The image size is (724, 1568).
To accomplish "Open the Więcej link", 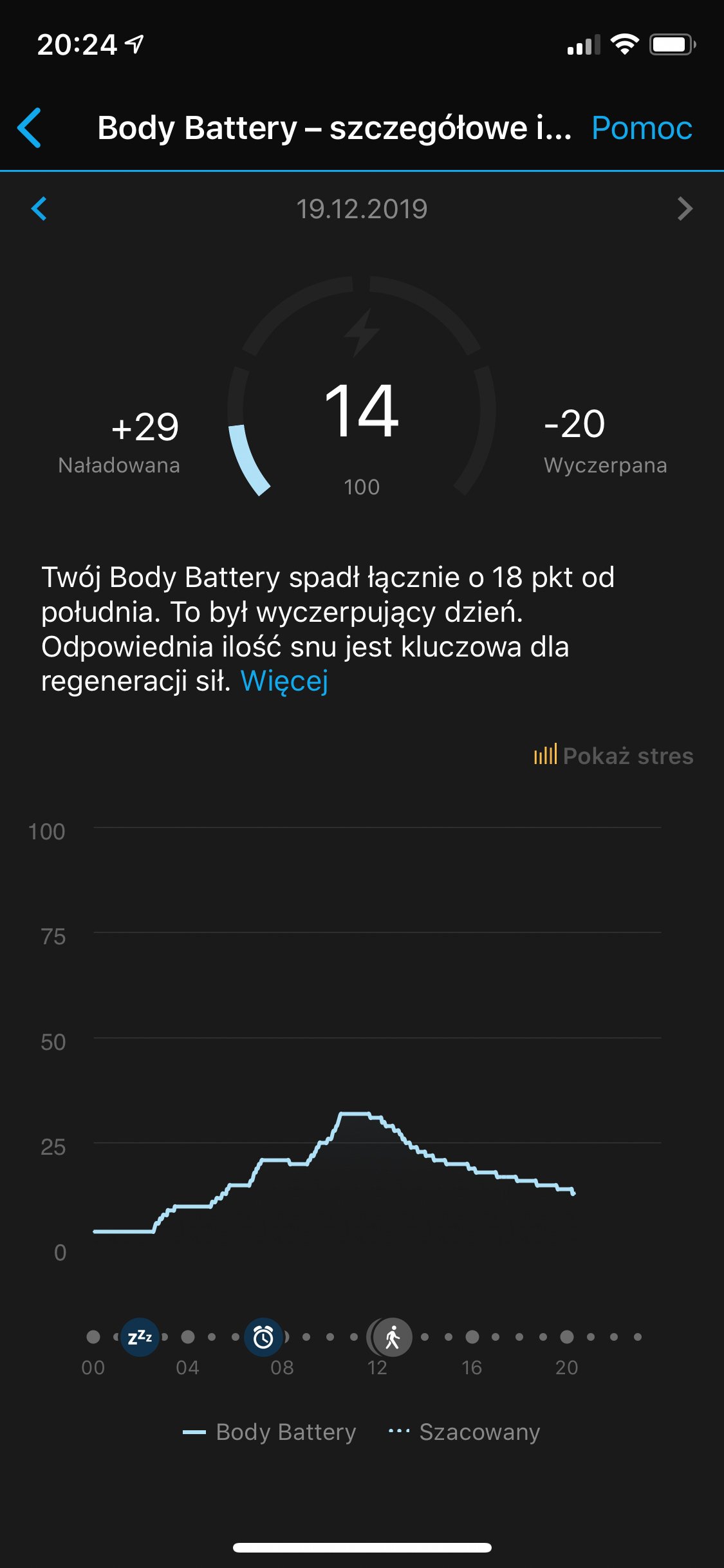I will point(284,681).
